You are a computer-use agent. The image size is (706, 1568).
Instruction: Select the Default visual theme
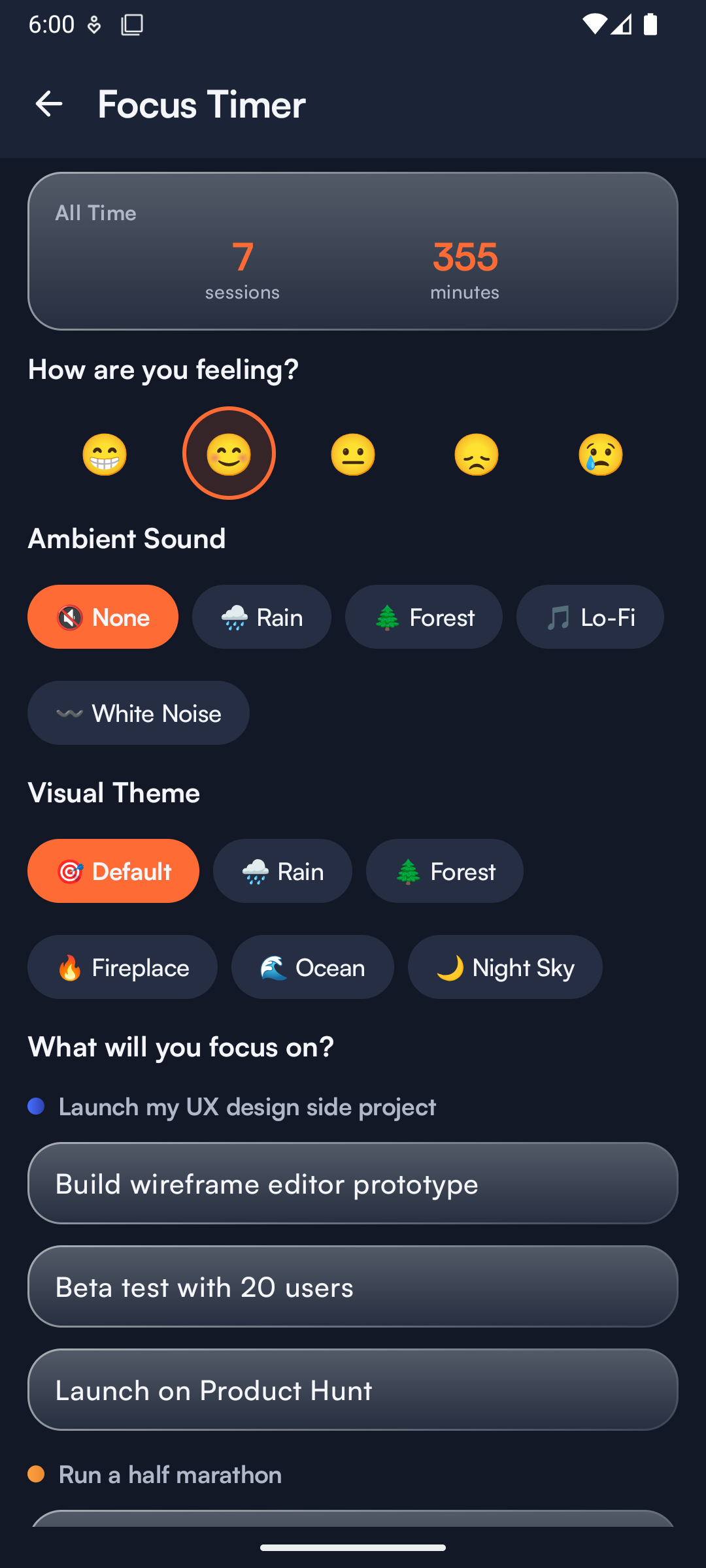[113, 871]
